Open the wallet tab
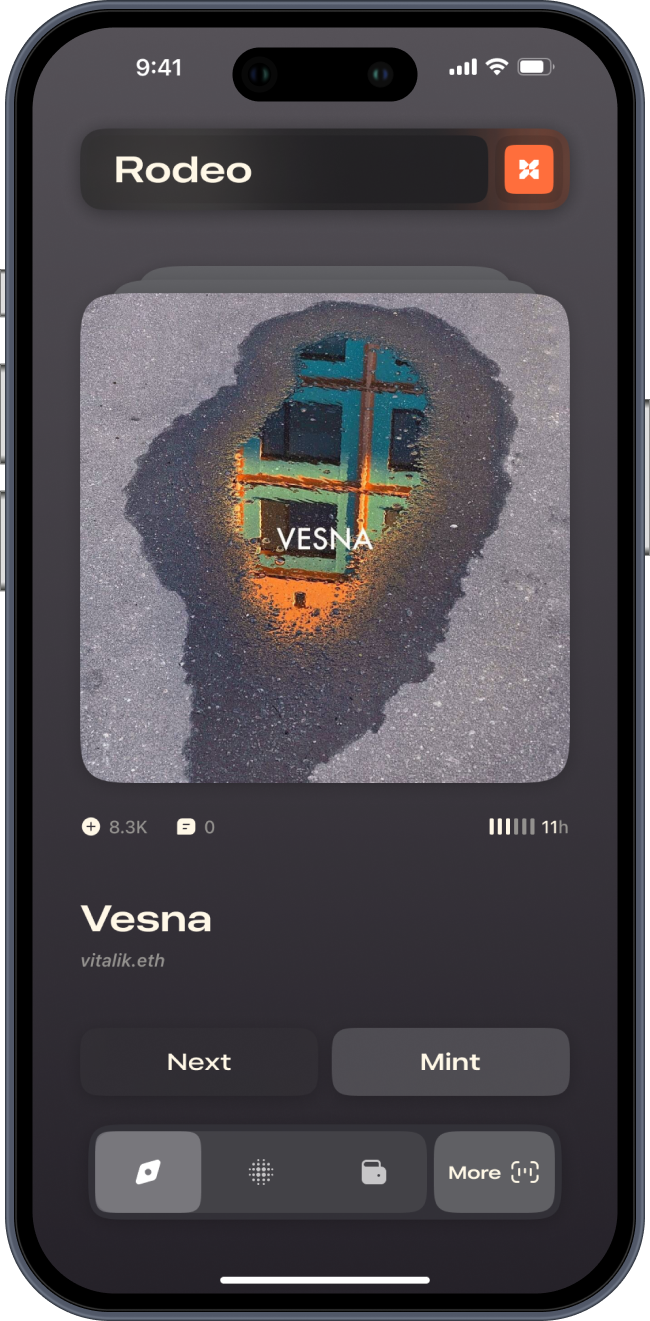This screenshot has width=650, height=1321. coord(373,1172)
